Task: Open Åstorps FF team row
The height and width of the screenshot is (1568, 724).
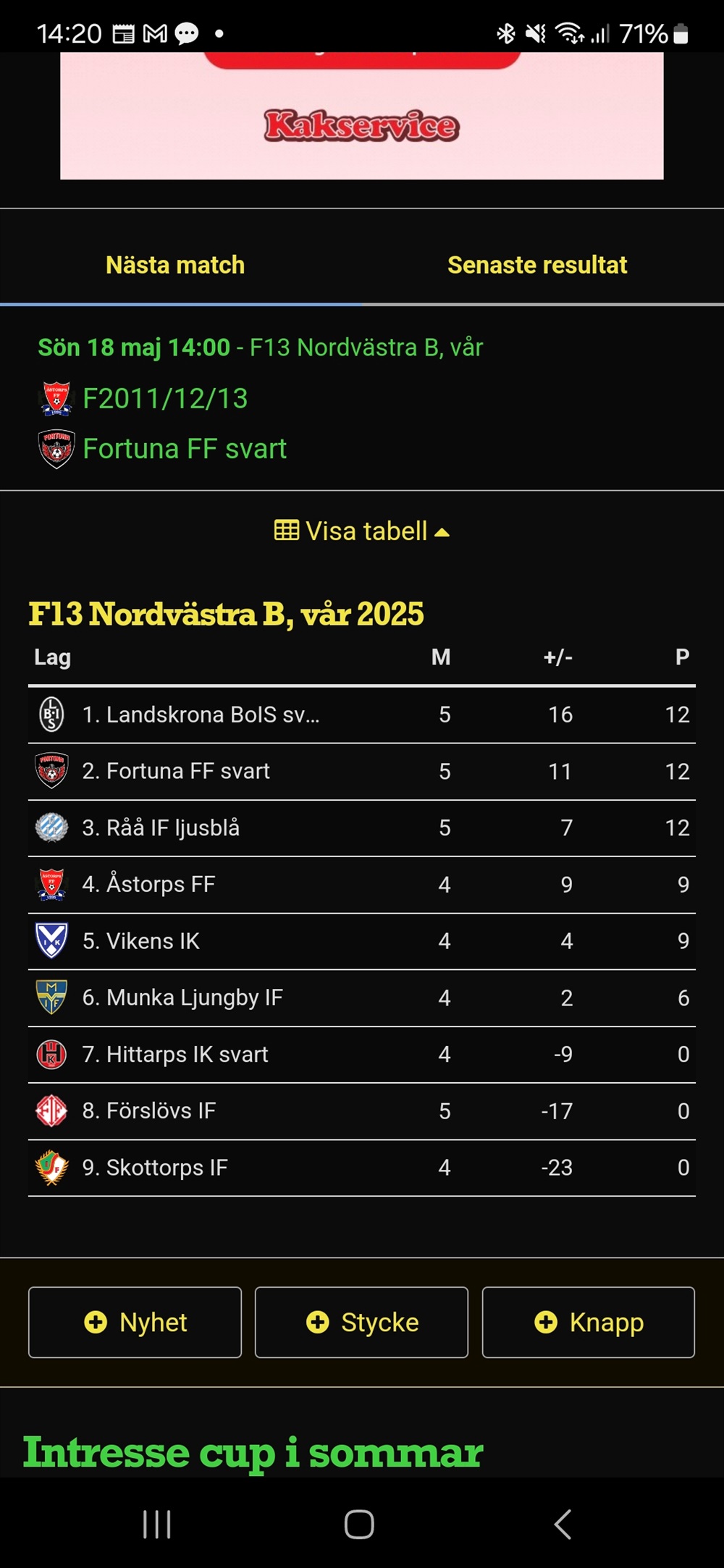Action: click(362, 884)
